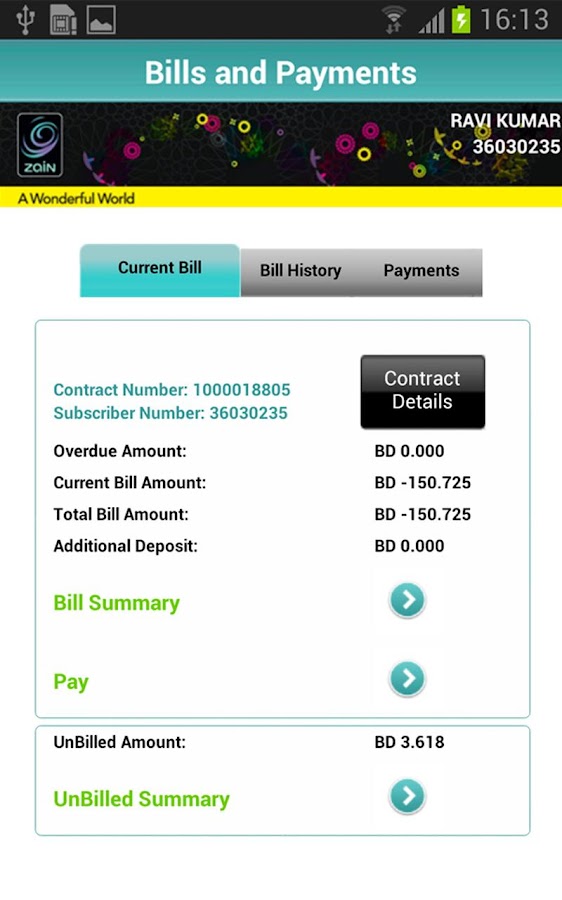The image size is (562, 900).
Task: Open Contract Details
Action: click(423, 391)
